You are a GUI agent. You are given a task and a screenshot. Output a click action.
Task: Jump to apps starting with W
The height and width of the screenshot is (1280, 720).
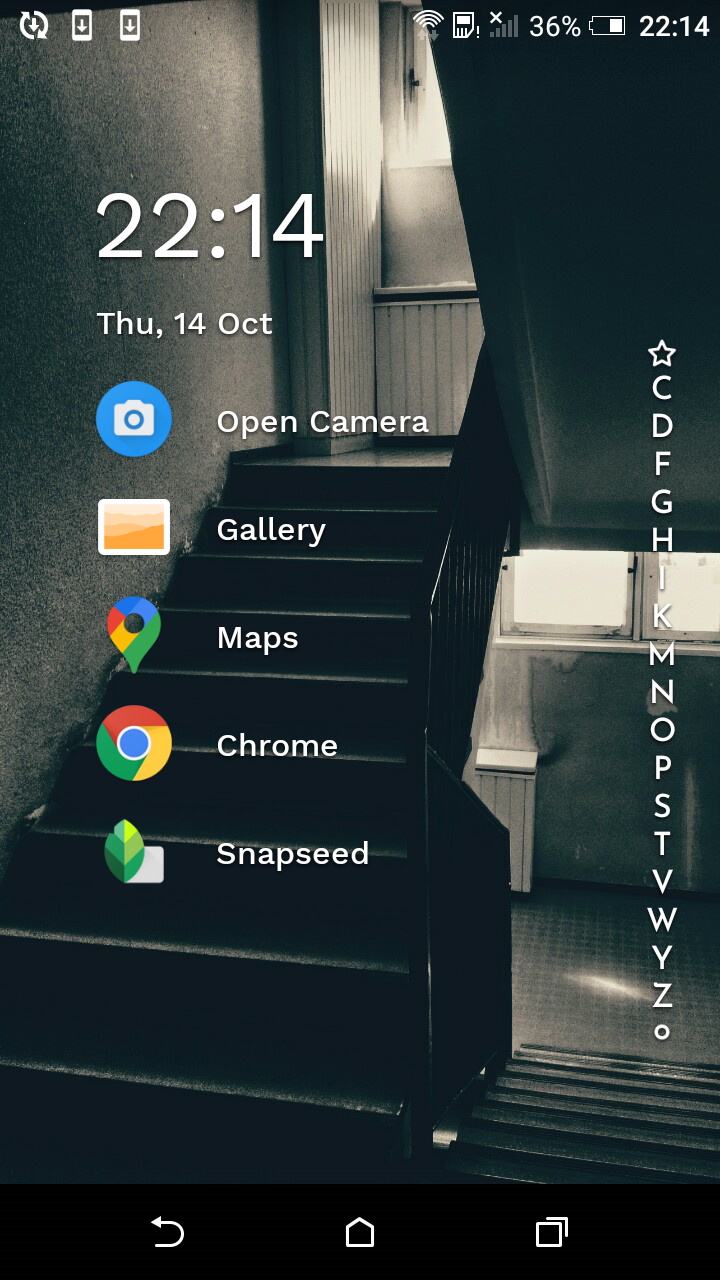(x=661, y=919)
